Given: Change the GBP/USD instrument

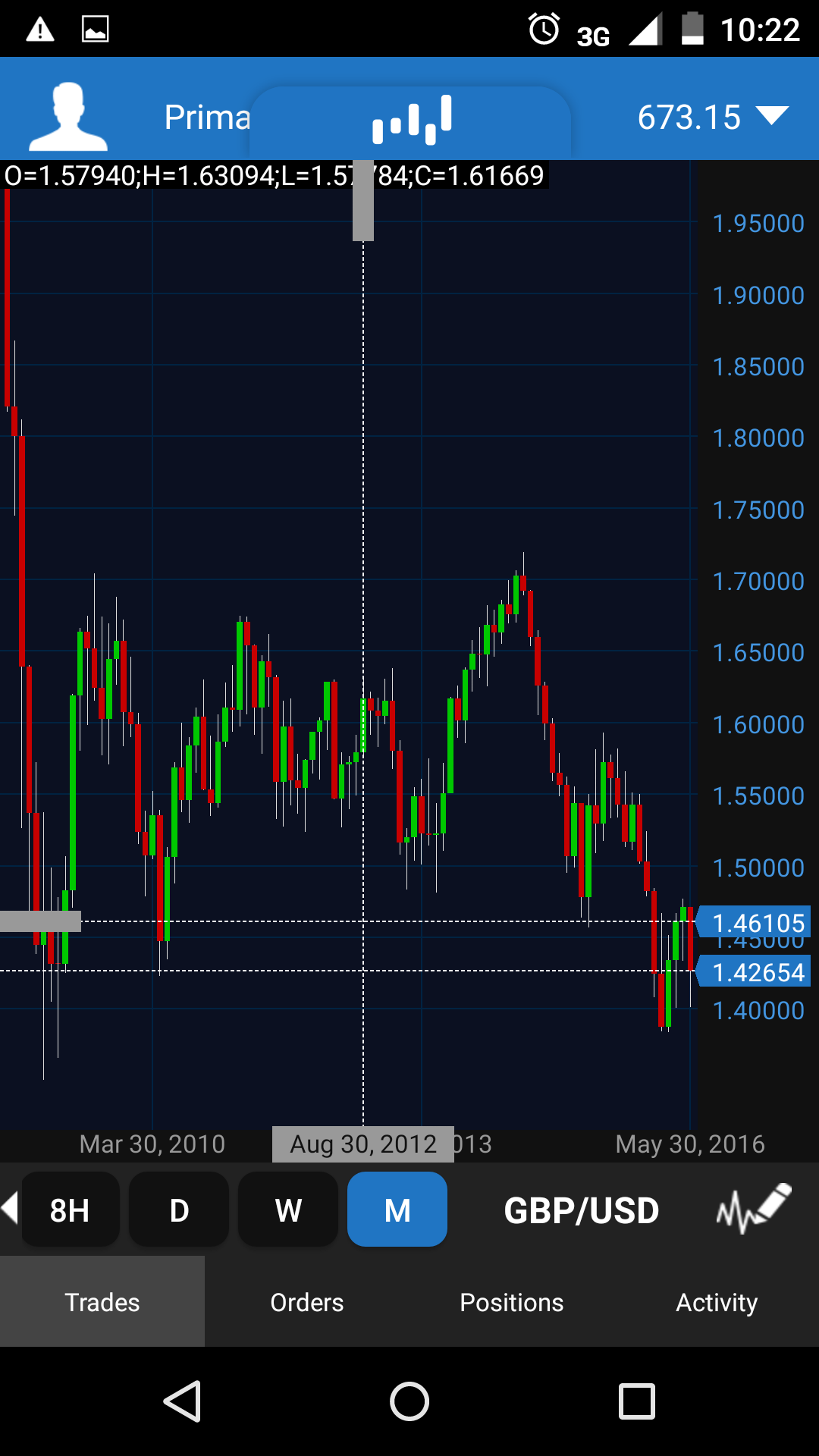Looking at the screenshot, I should (x=581, y=1210).
